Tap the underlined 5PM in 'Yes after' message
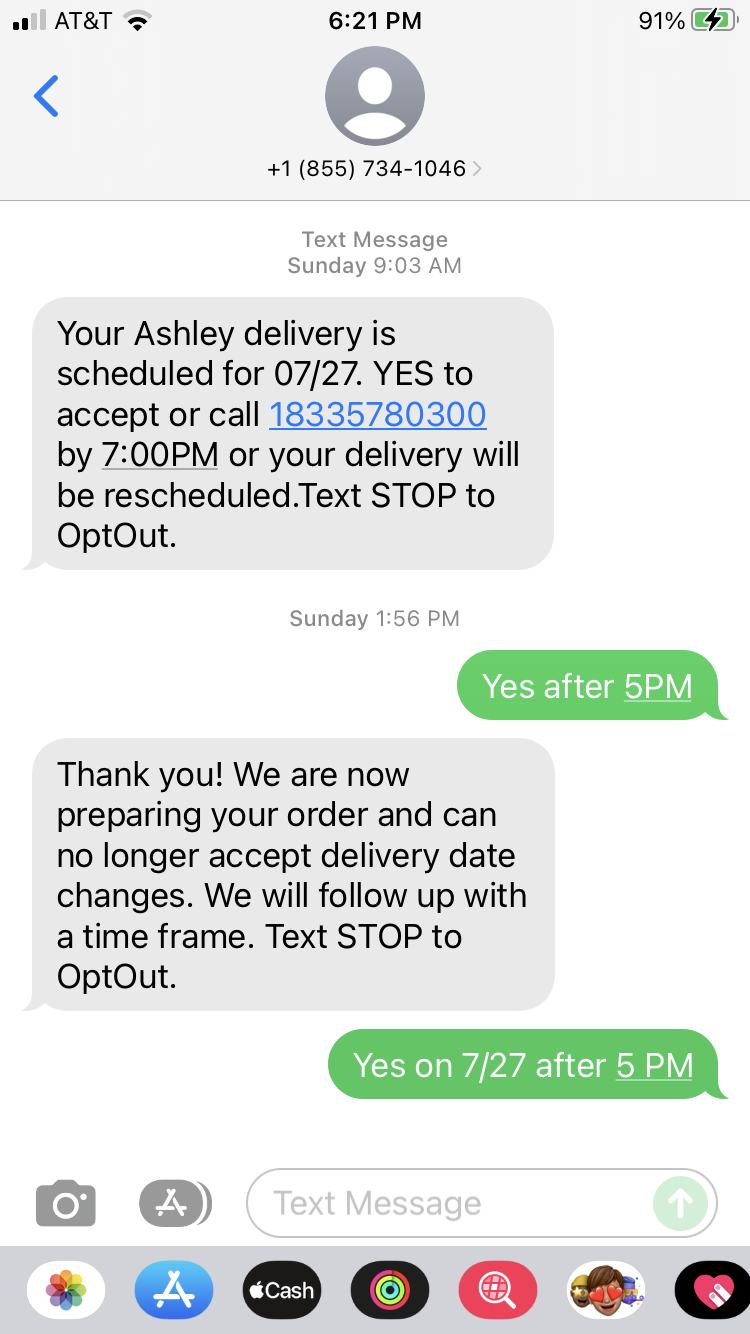 tap(657, 686)
